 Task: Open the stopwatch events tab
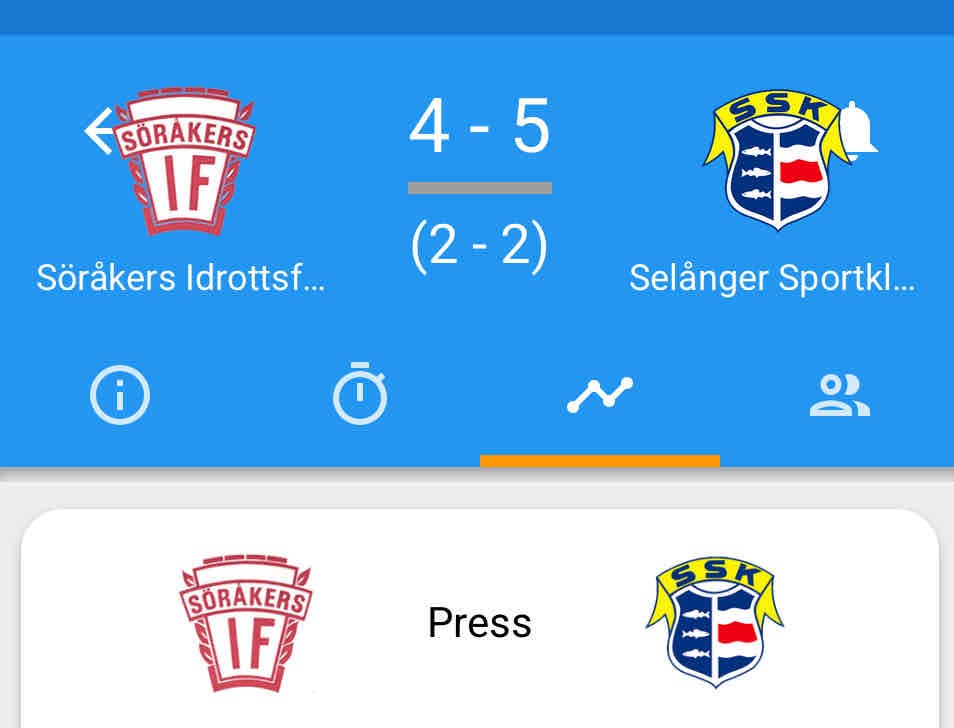(360, 394)
